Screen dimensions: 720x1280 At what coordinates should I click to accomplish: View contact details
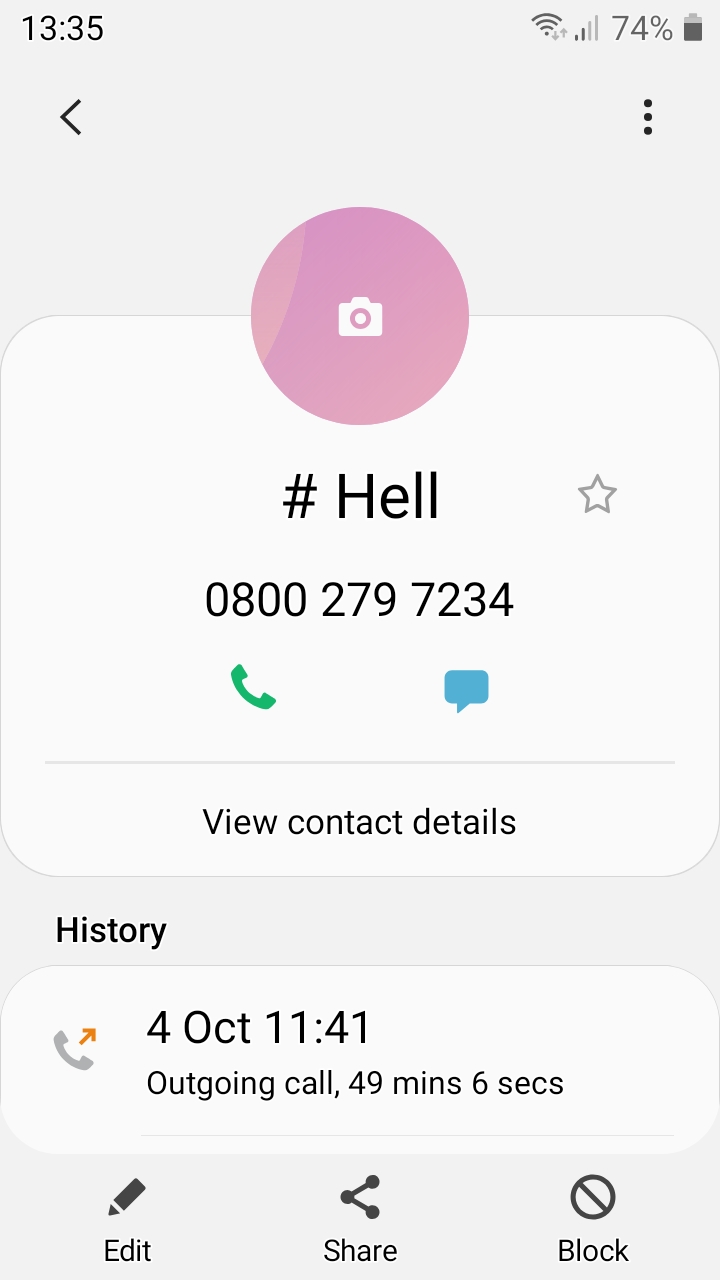click(360, 821)
